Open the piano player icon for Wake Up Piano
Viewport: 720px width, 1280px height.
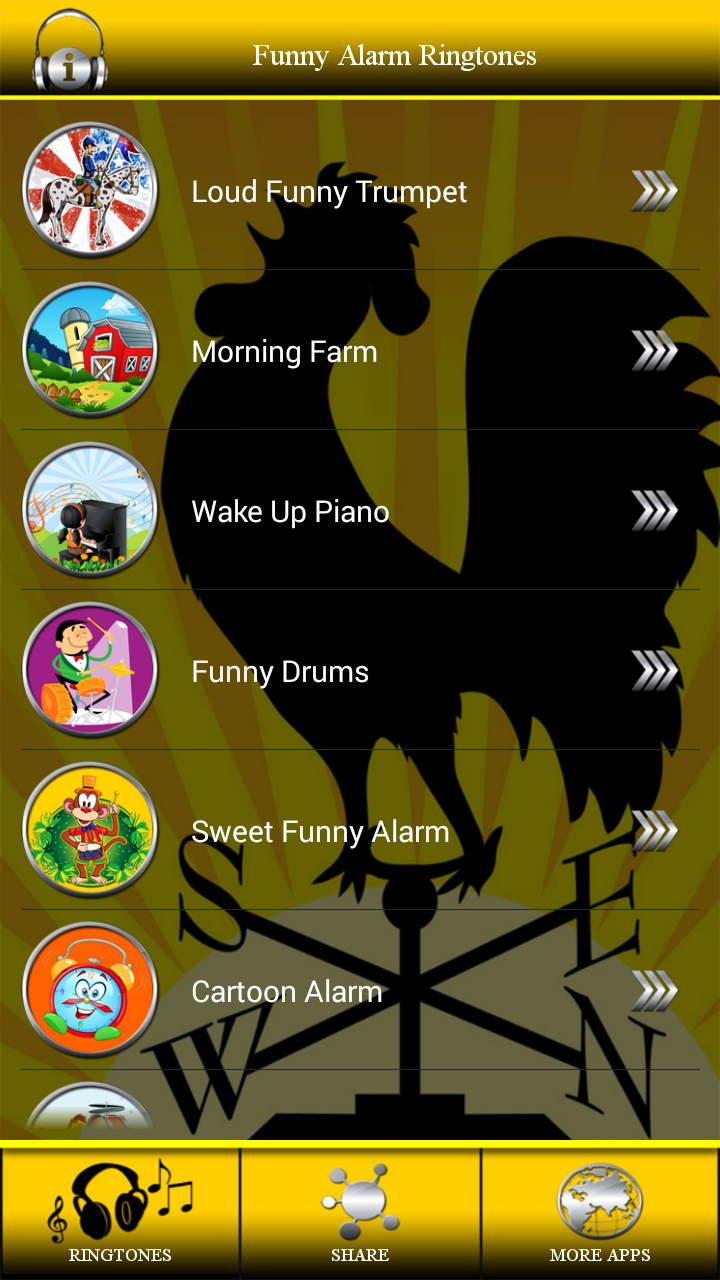[90, 510]
